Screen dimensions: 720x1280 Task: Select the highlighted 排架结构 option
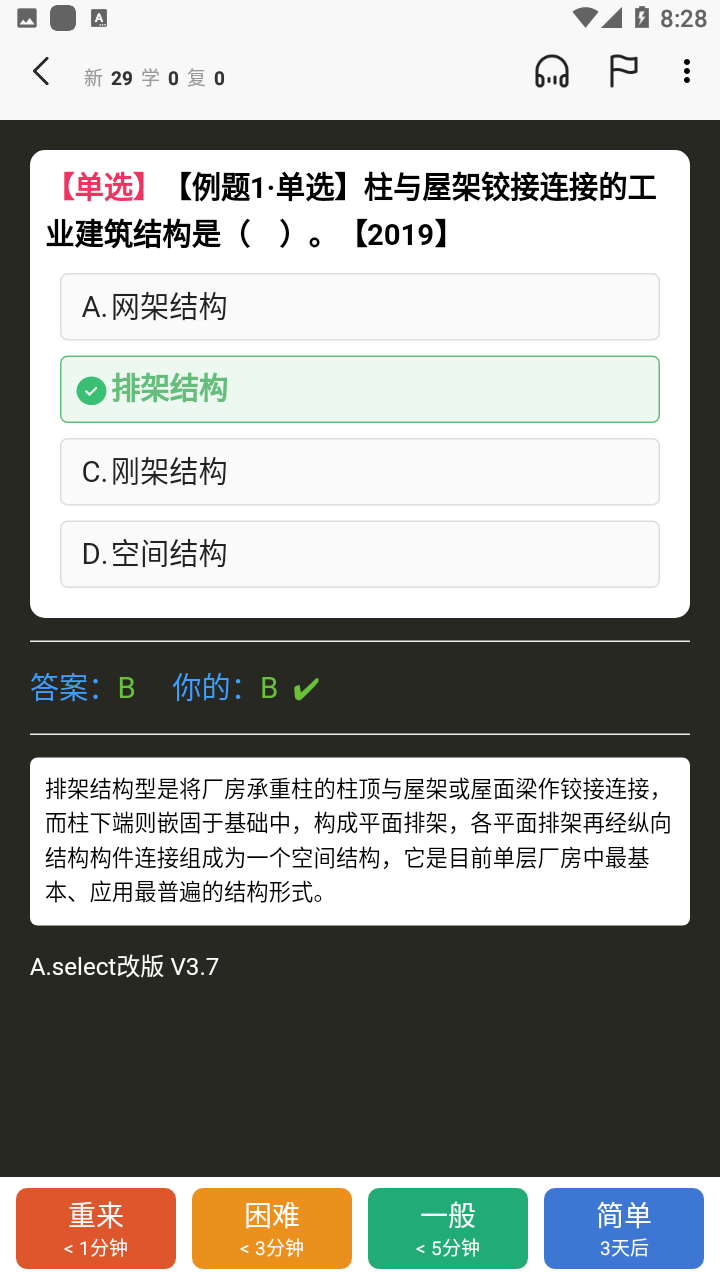tap(360, 389)
